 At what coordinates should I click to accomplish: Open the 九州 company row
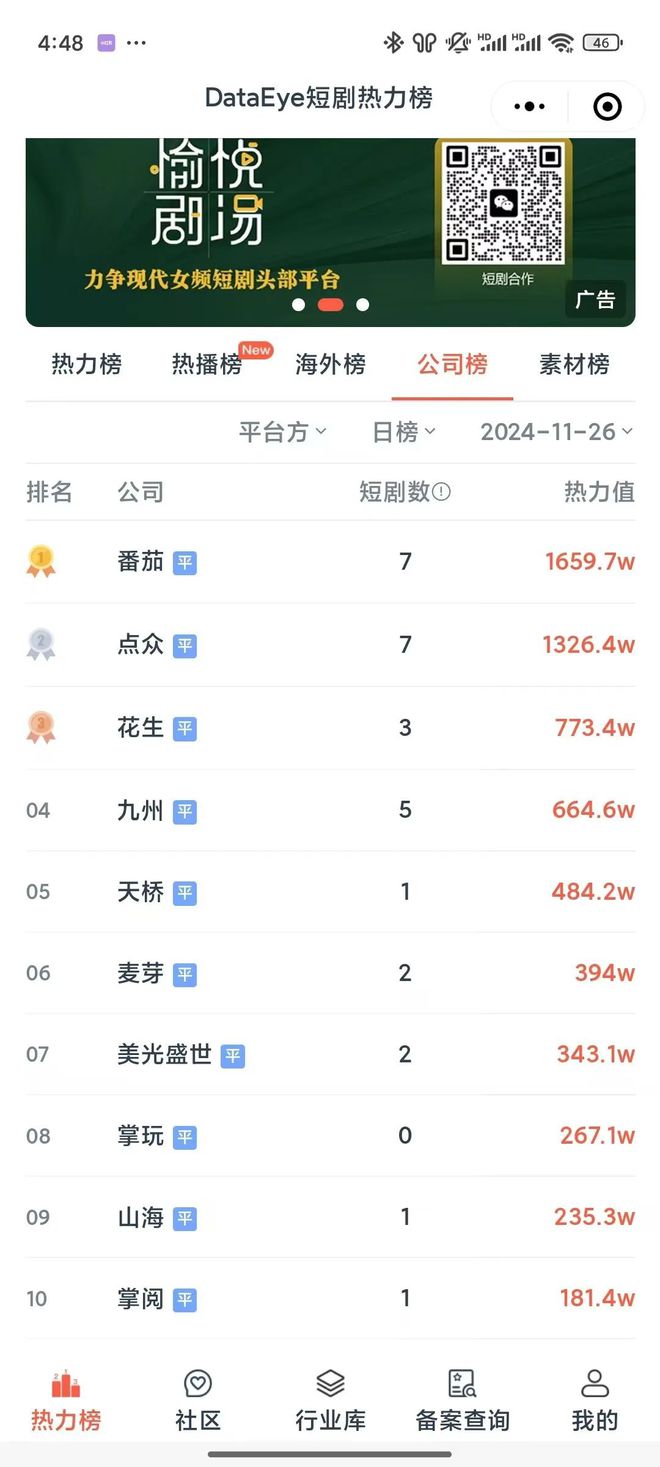[x=330, y=810]
